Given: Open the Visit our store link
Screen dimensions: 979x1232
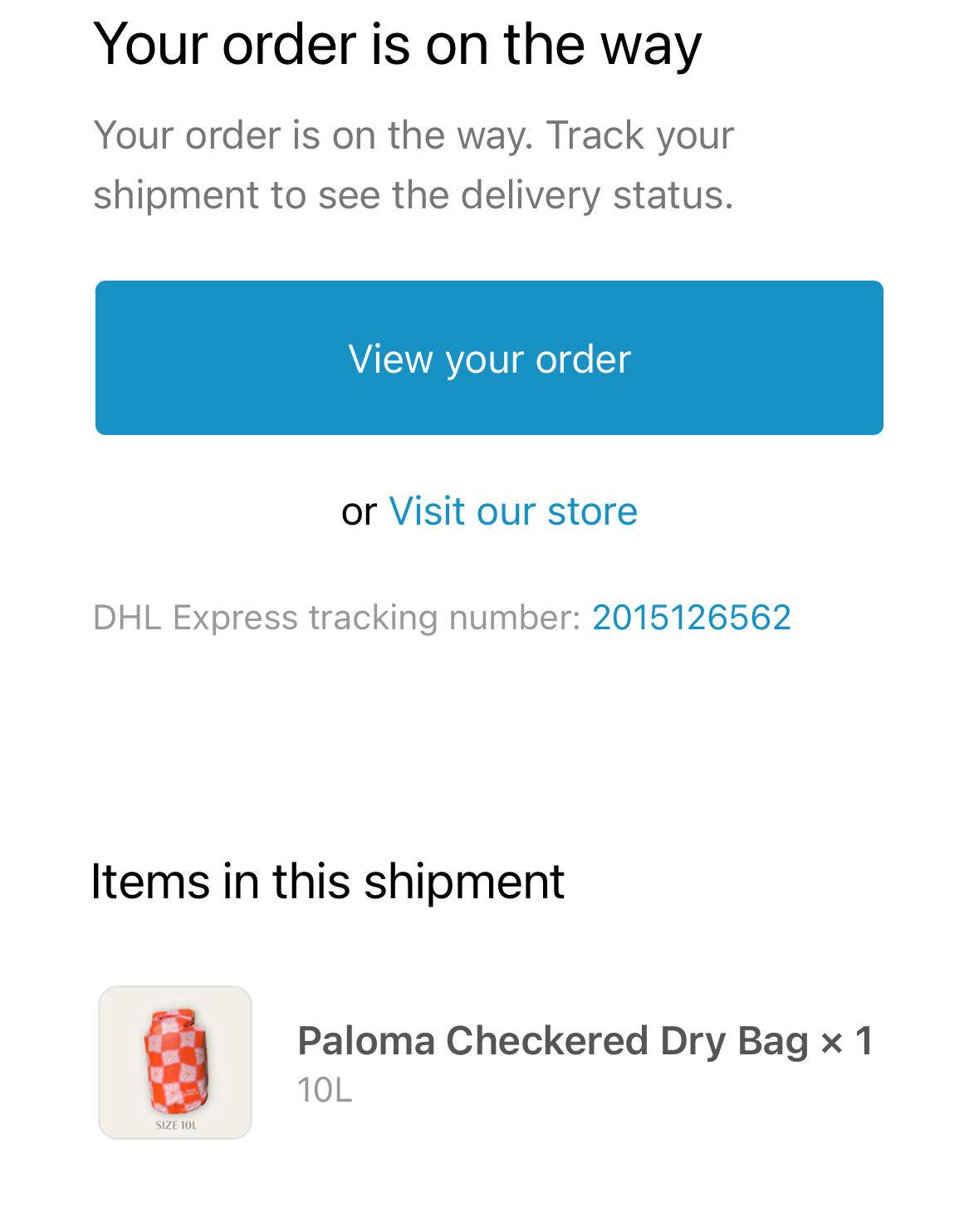Looking at the screenshot, I should click(x=512, y=511).
